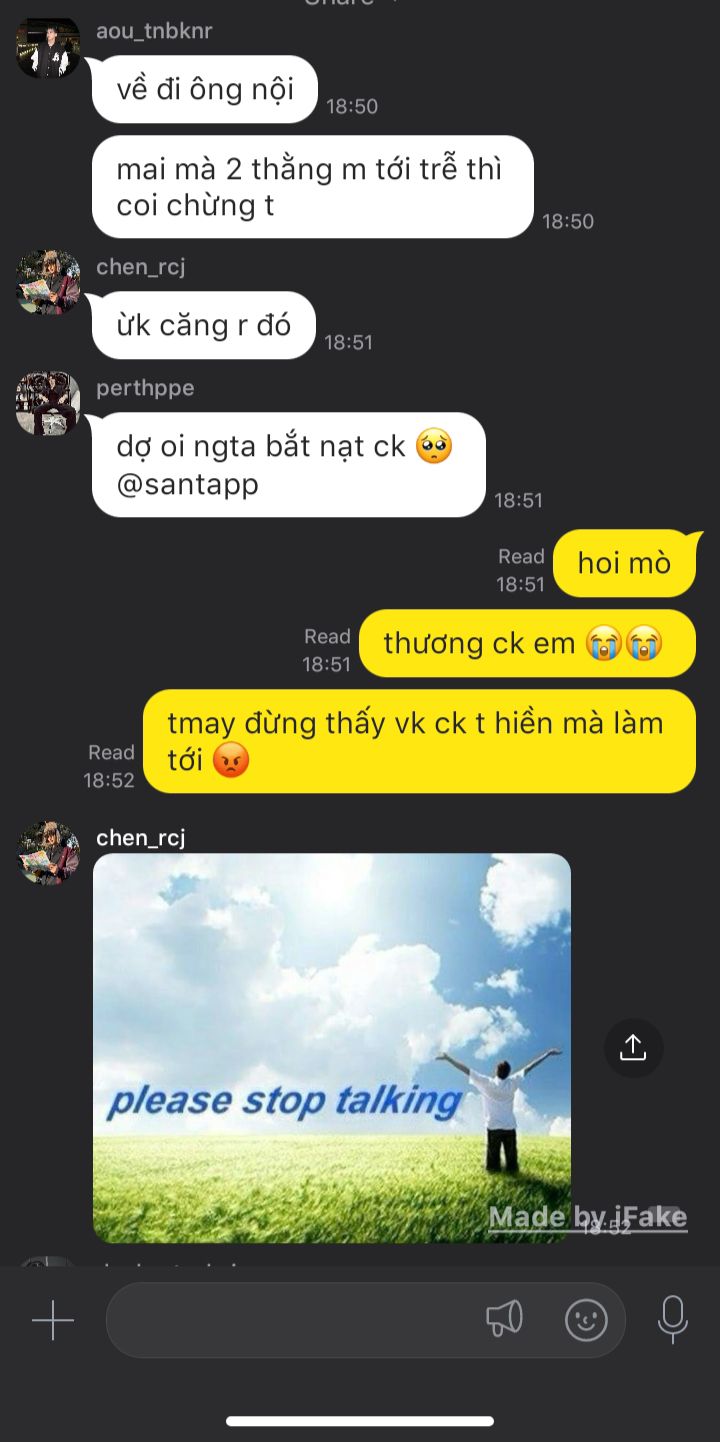Tap the @santapp mention

click(x=188, y=485)
